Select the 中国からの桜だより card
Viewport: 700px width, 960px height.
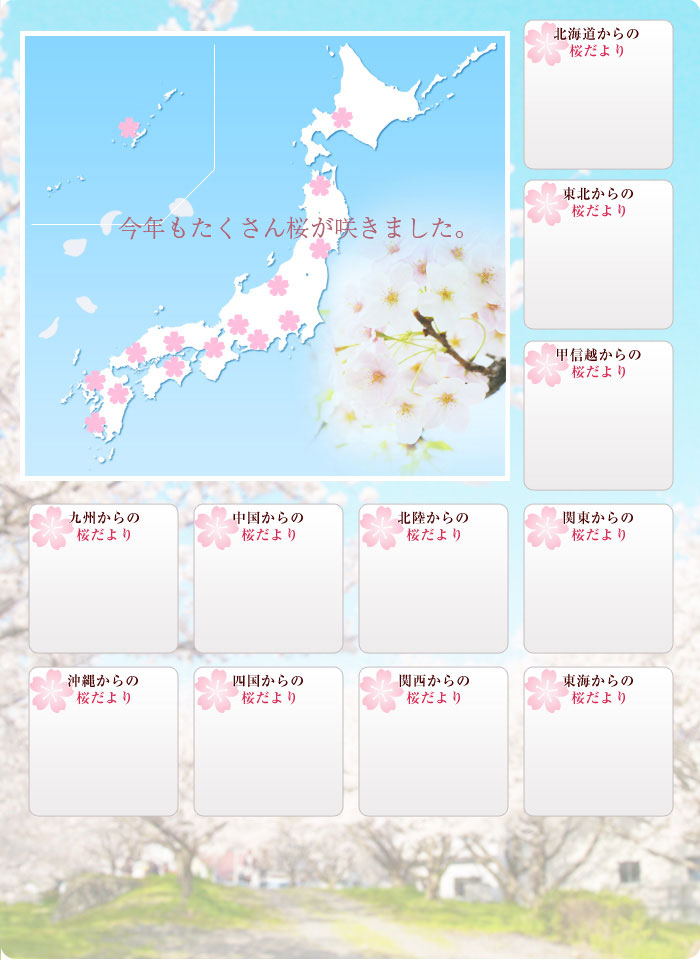click(x=268, y=578)
